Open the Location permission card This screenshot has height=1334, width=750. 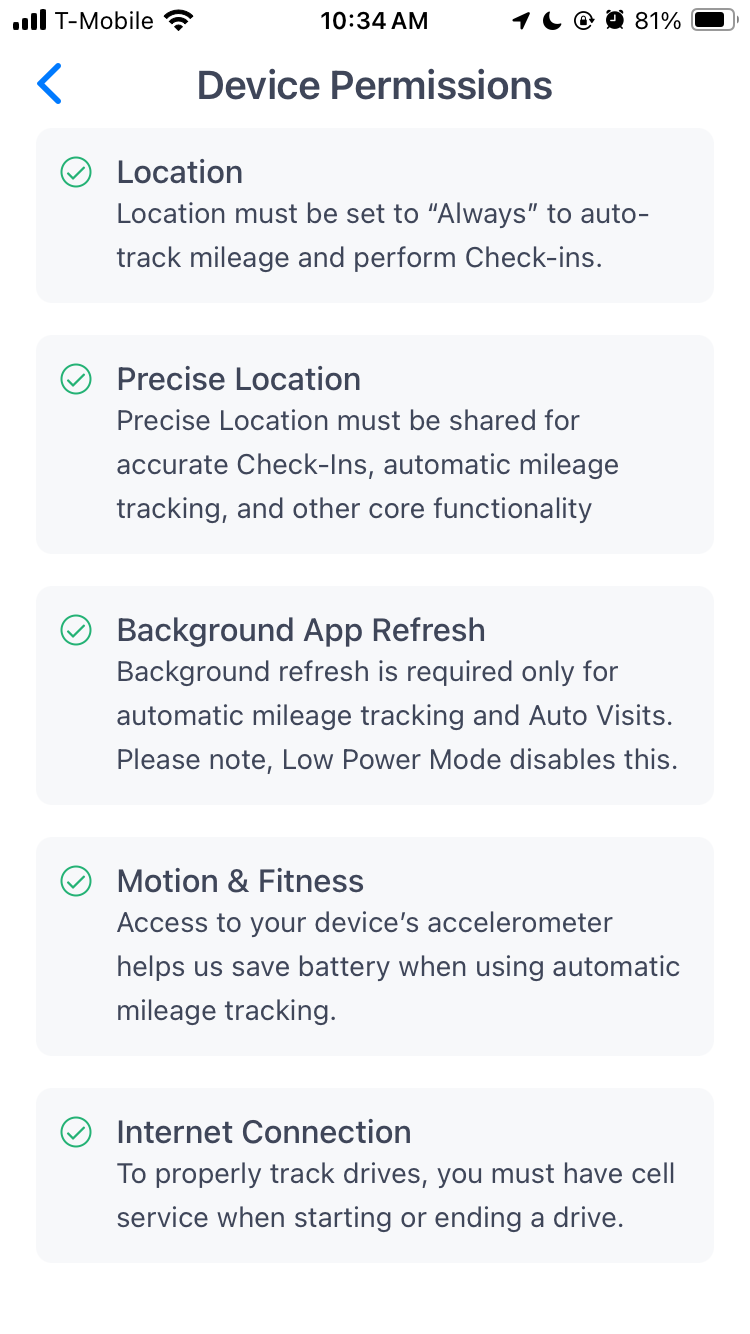click(375, 215)
